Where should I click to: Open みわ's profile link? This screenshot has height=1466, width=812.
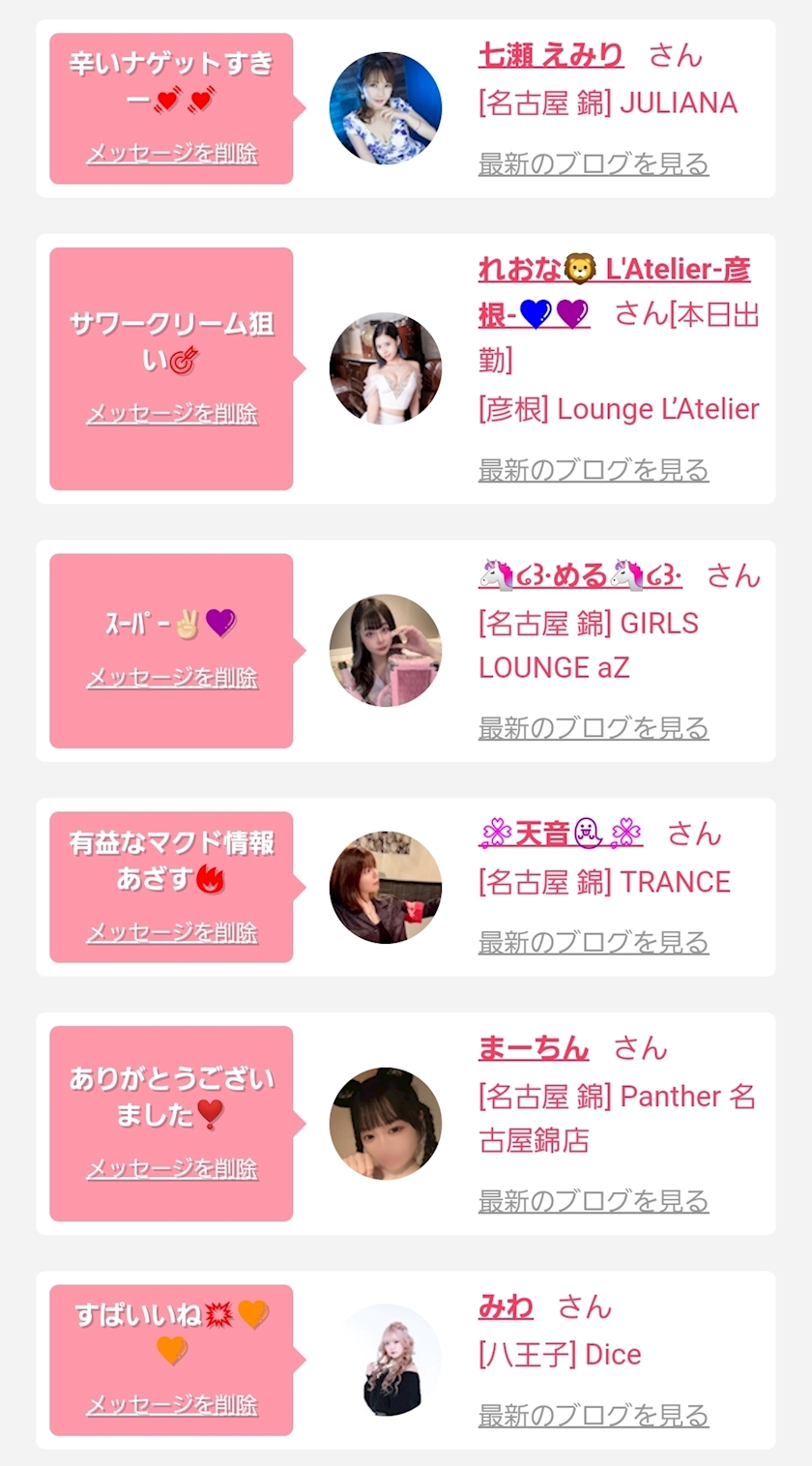(x=506, y=1307)
